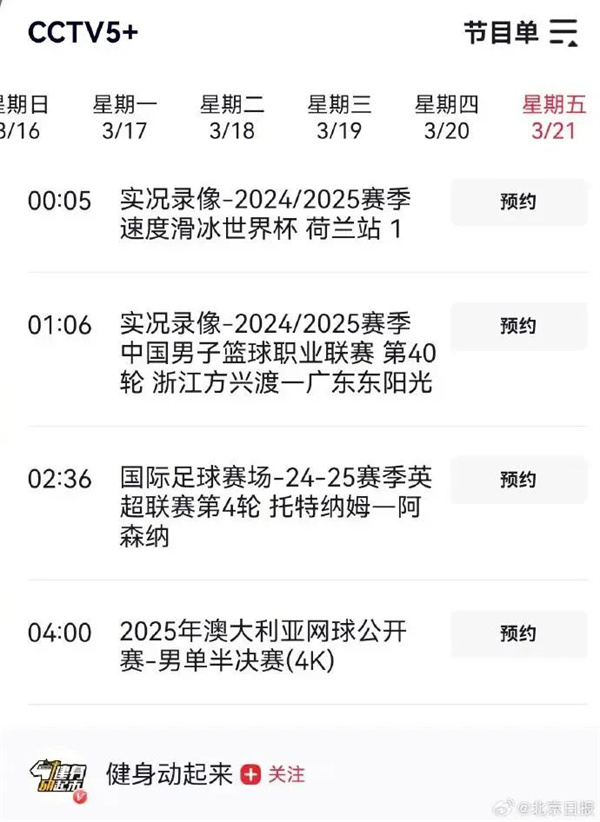This screenshot has height=822, width=600.
Task: Reserve the 04:00 澳大利亚网球公开赛 broadcast
Action: coord(518,633)
